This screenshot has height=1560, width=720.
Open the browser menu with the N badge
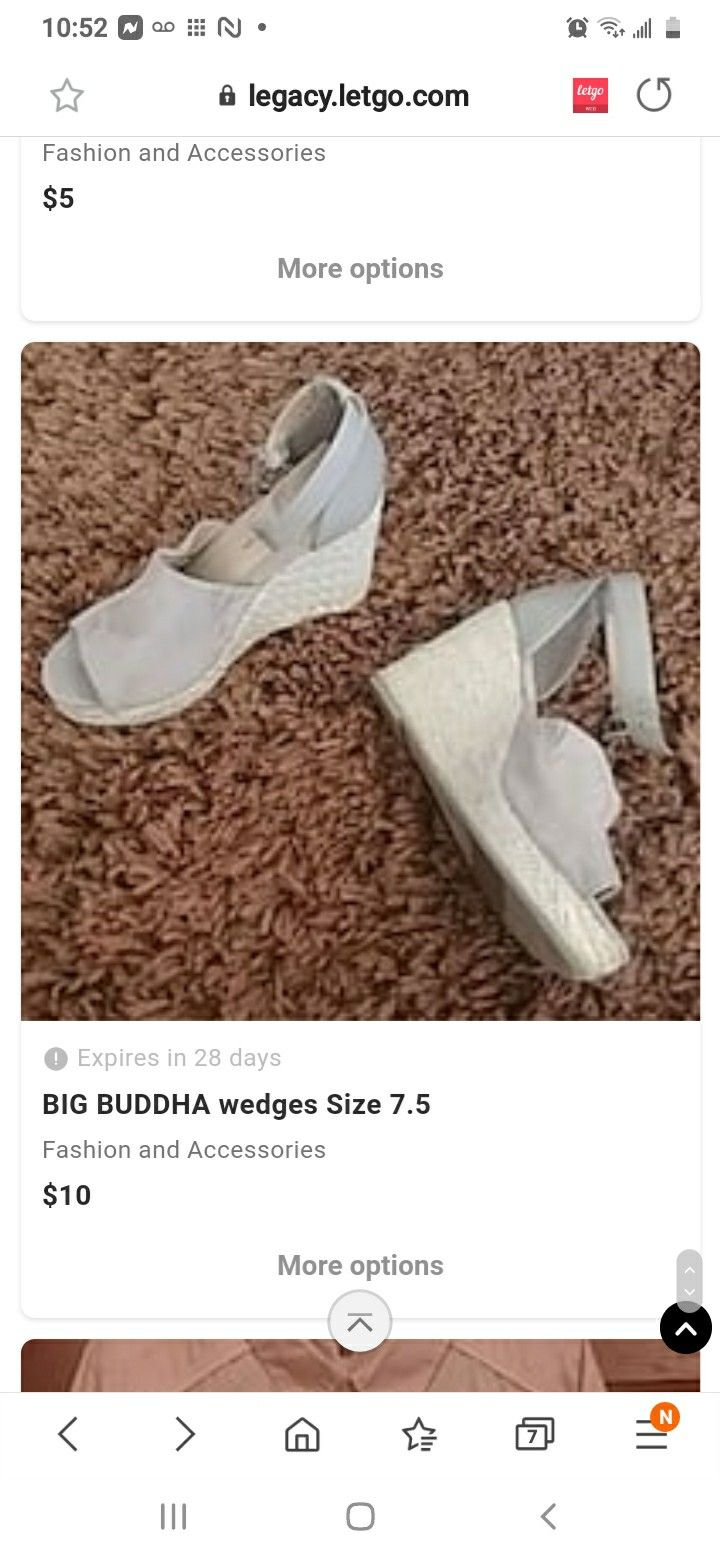pos(651,1433)
